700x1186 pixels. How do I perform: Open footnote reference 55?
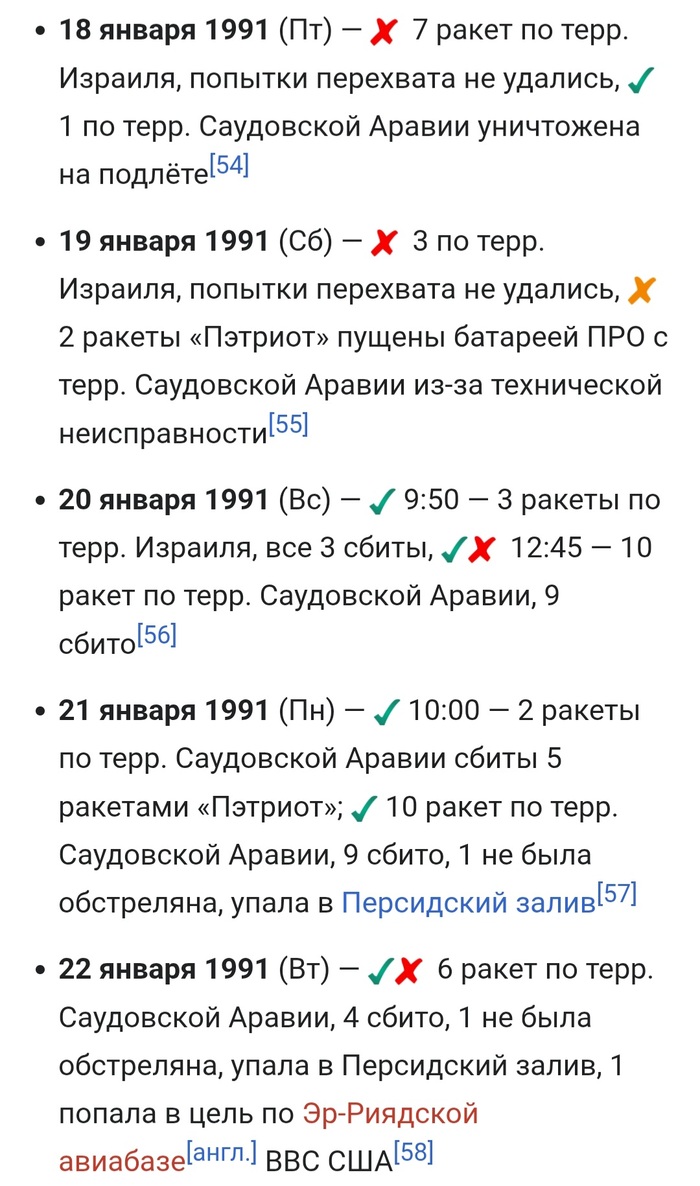click(288, 424)
